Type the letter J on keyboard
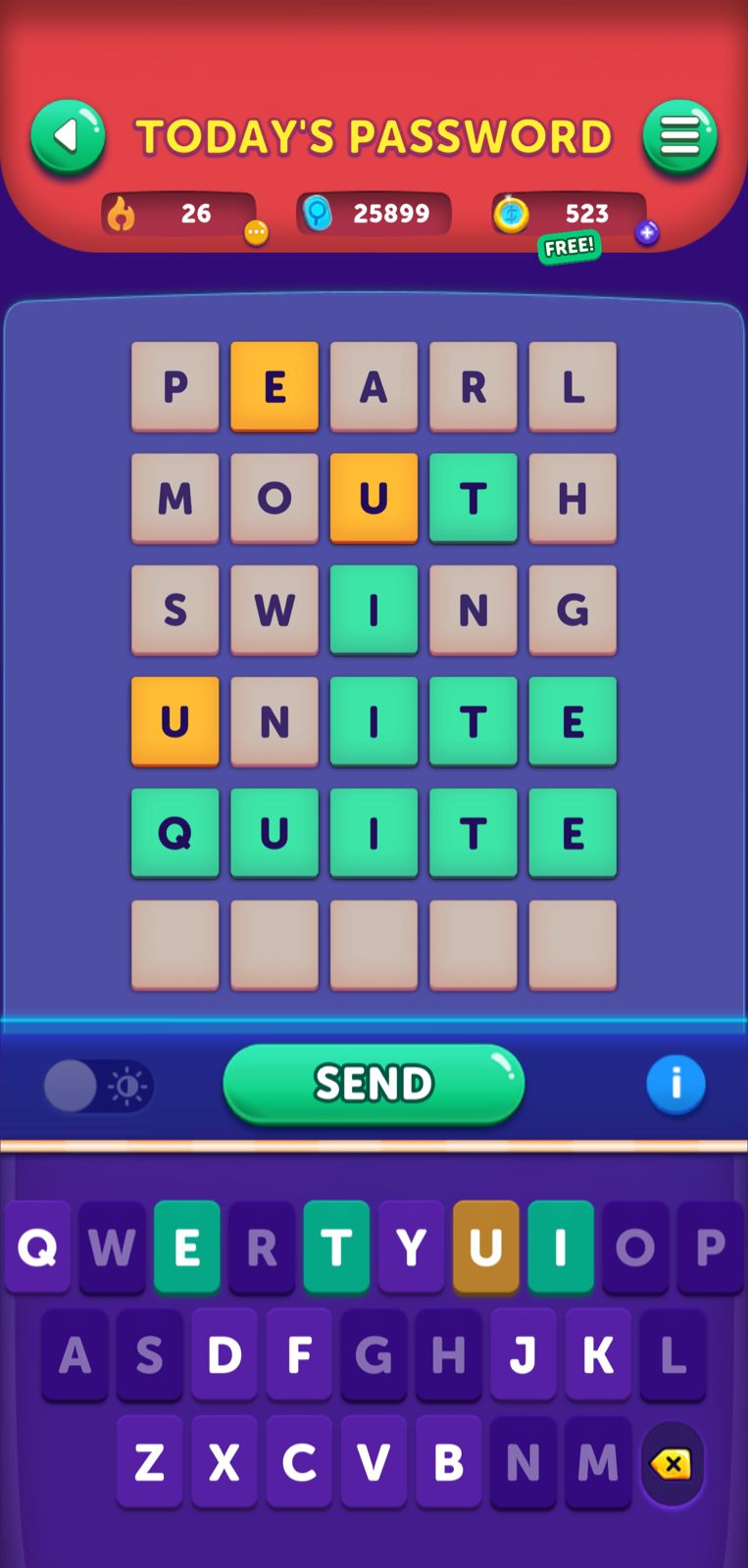 coord(523,1355)
